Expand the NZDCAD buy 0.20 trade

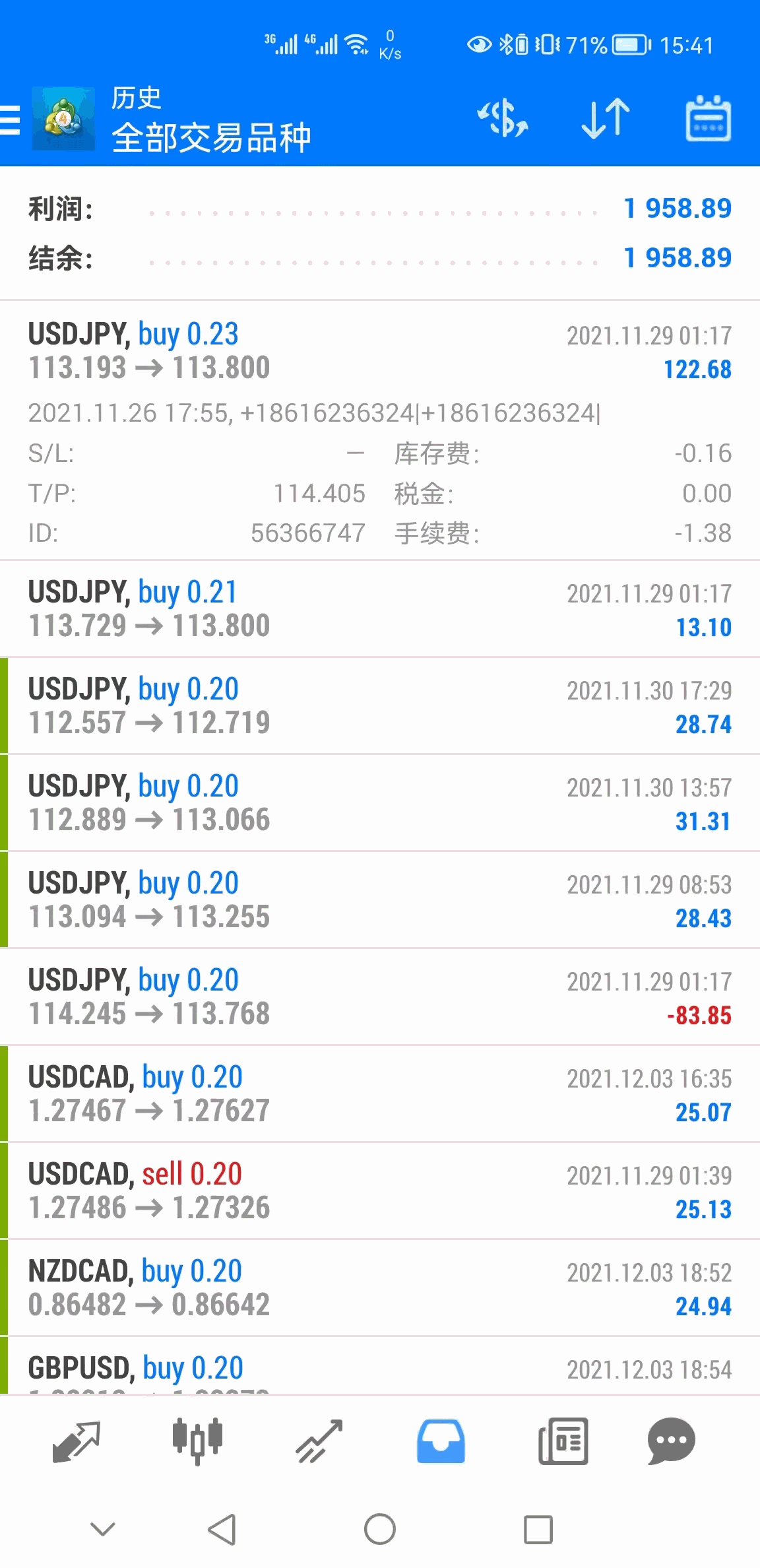tap(380, 1288)
